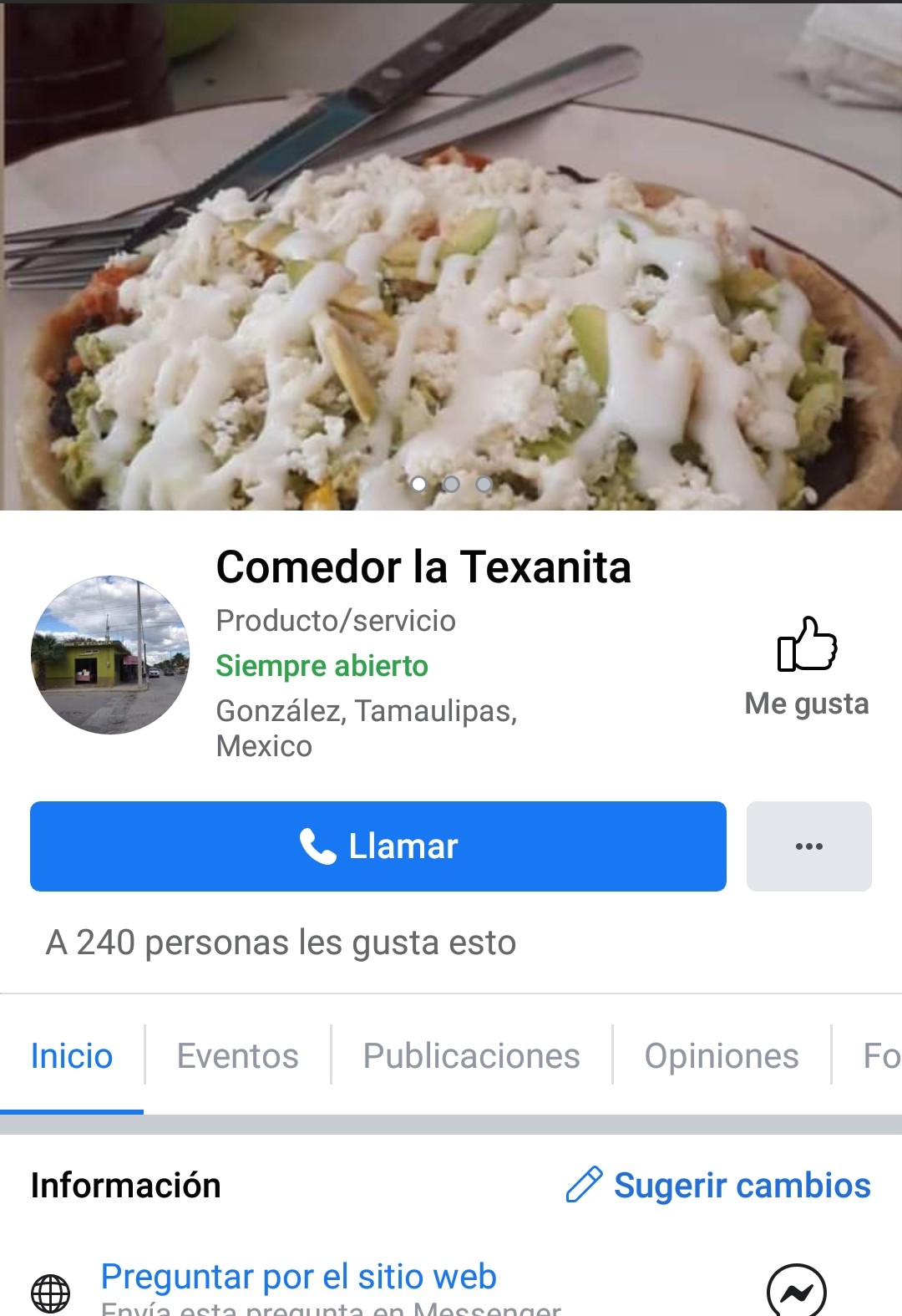The height and width of the screenshot is (1316, 902).
Task: Switch to the Opiniones tab
Action: [722, 1056]
